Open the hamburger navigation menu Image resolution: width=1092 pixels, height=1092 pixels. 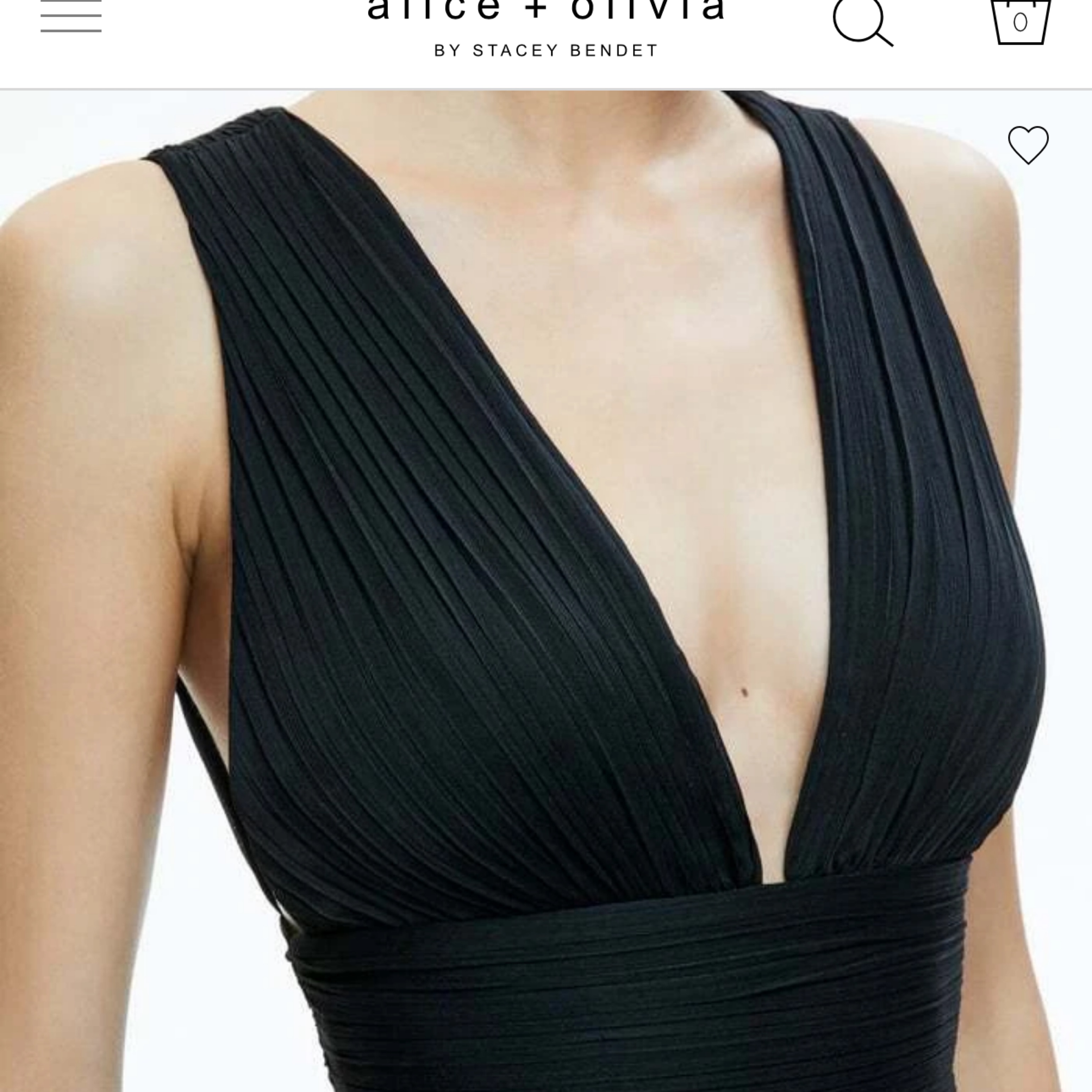71,17
